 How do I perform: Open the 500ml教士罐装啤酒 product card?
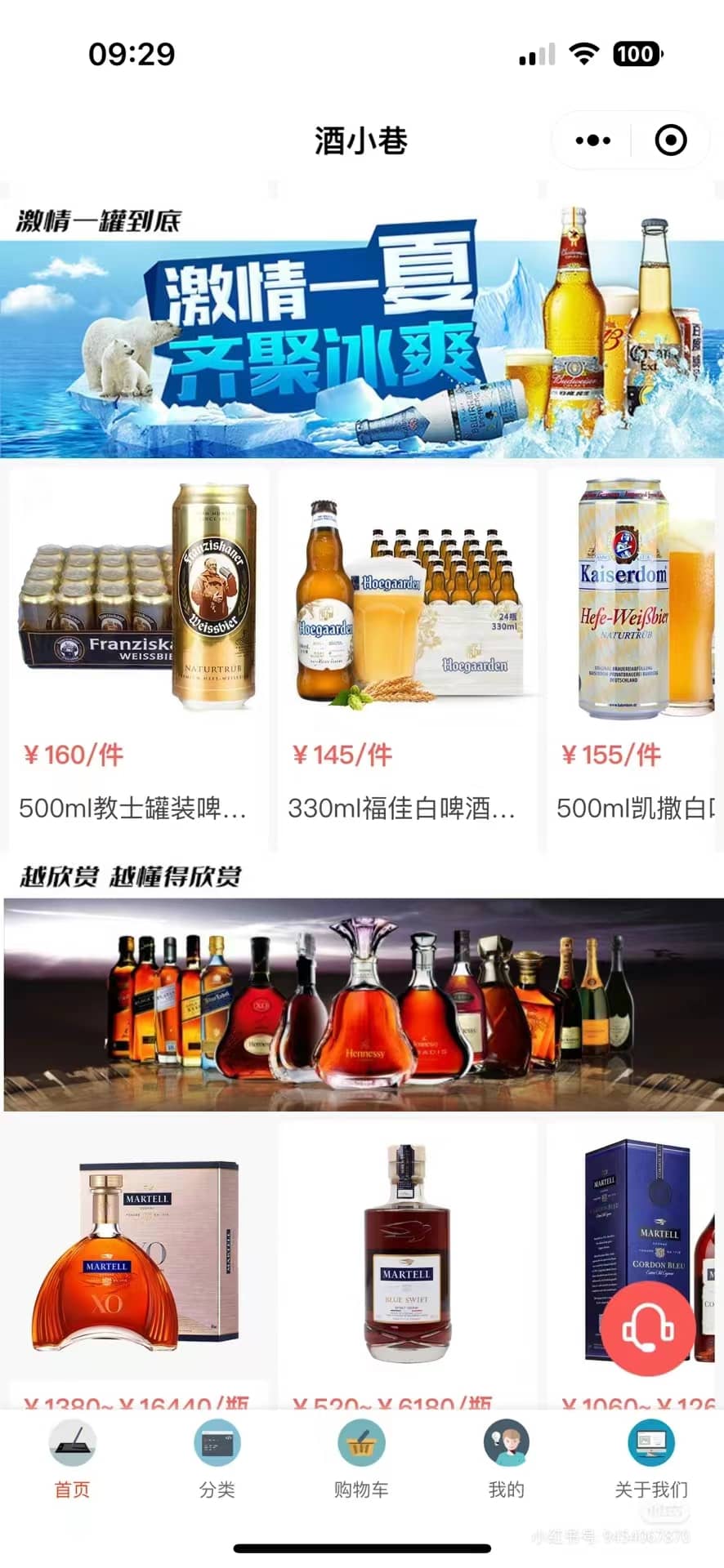pyautogui.click(x=137, y=653)
